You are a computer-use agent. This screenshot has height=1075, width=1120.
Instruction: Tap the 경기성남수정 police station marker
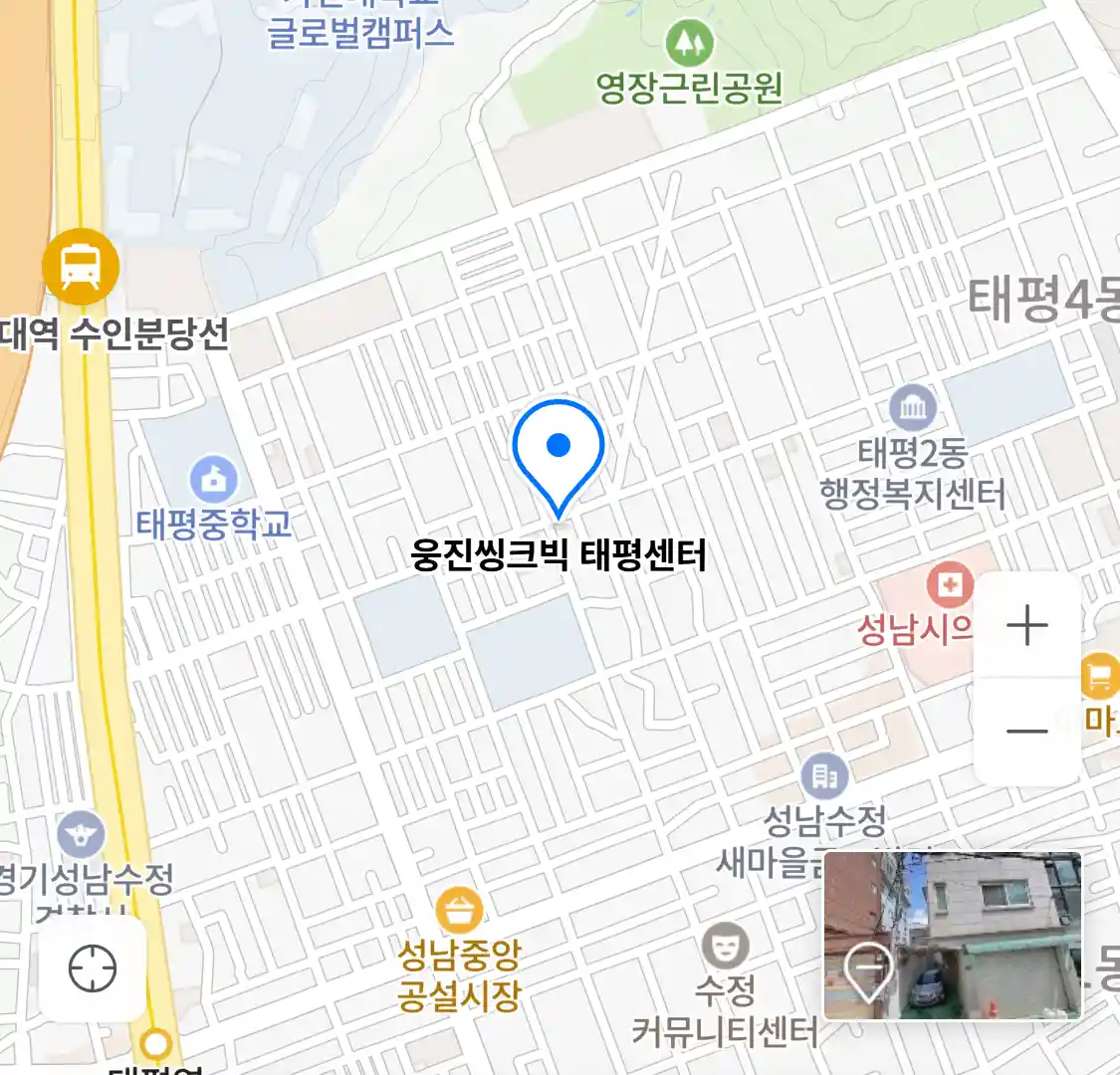click(81, 834)
